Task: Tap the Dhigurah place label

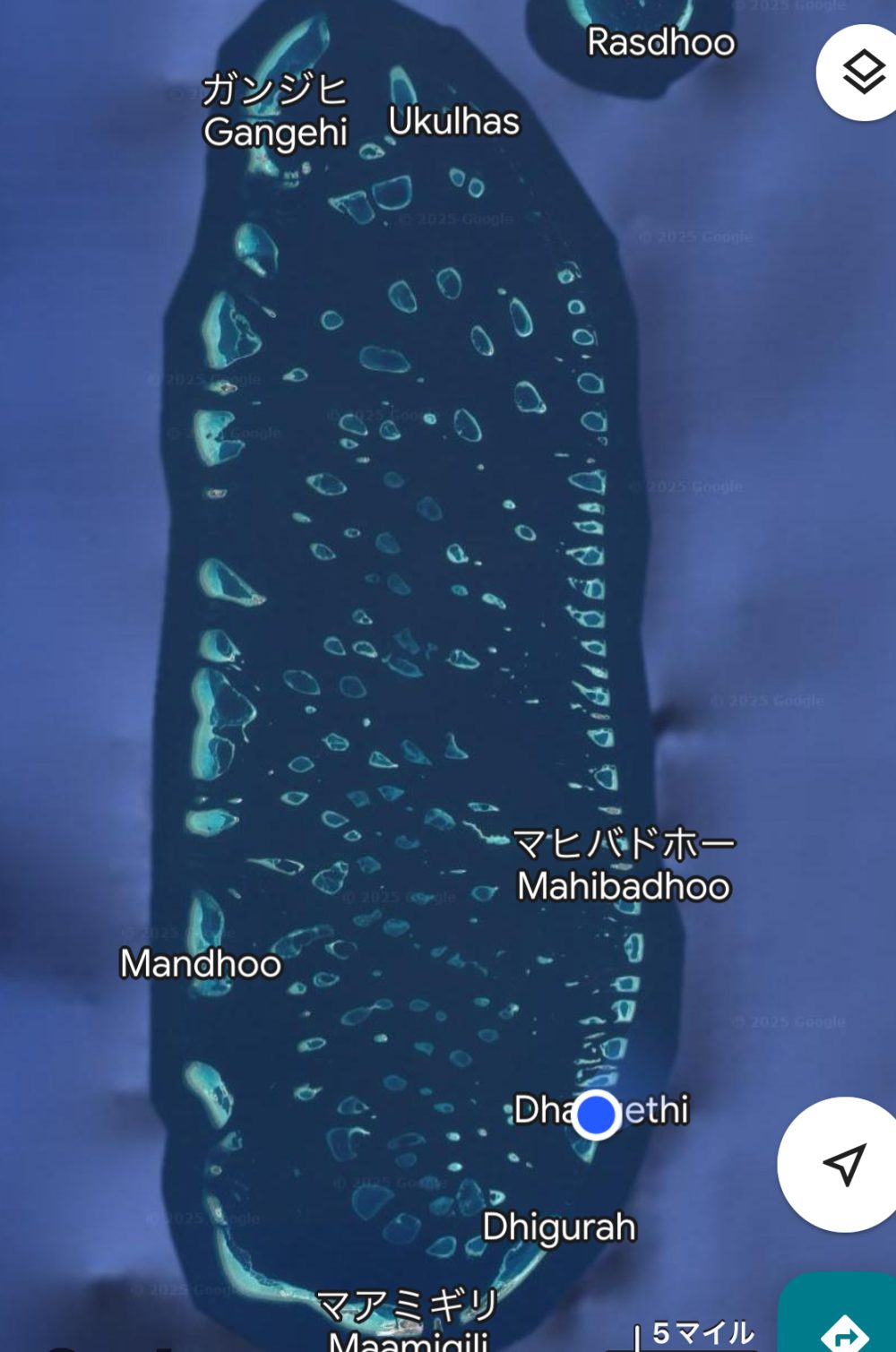Action: pyautogui.click(x=559, y=1227)
